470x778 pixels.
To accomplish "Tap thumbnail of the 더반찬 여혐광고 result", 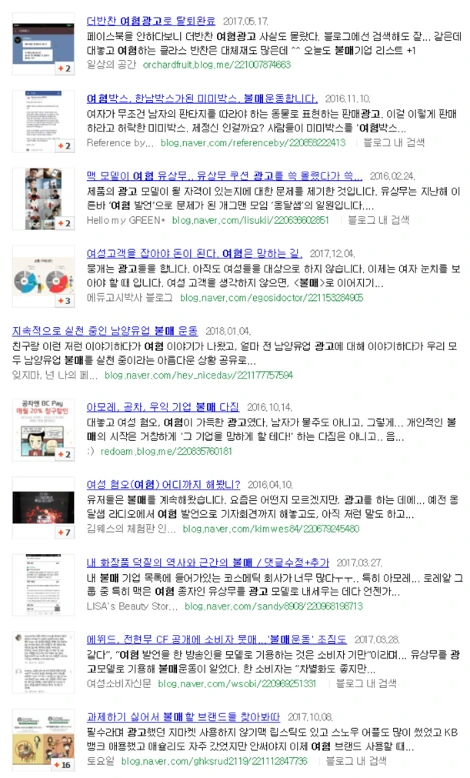I will tap(43, 44).
